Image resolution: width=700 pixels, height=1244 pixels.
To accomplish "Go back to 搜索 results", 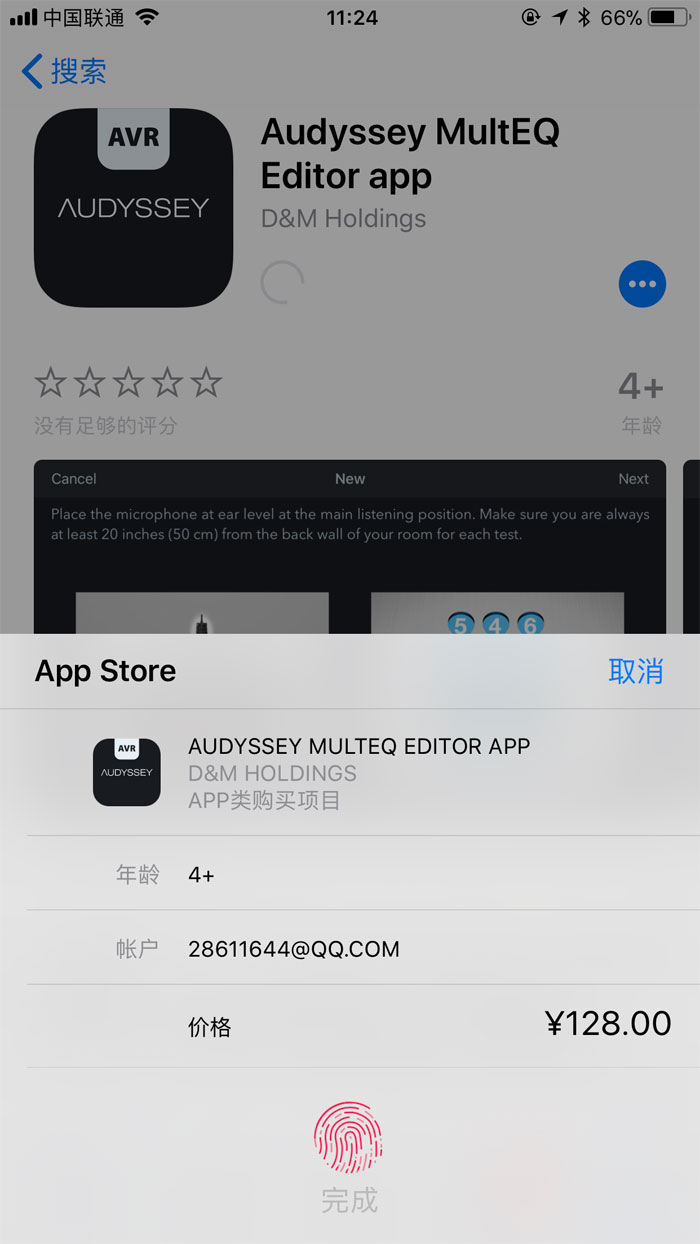I will tap(64, 71).
